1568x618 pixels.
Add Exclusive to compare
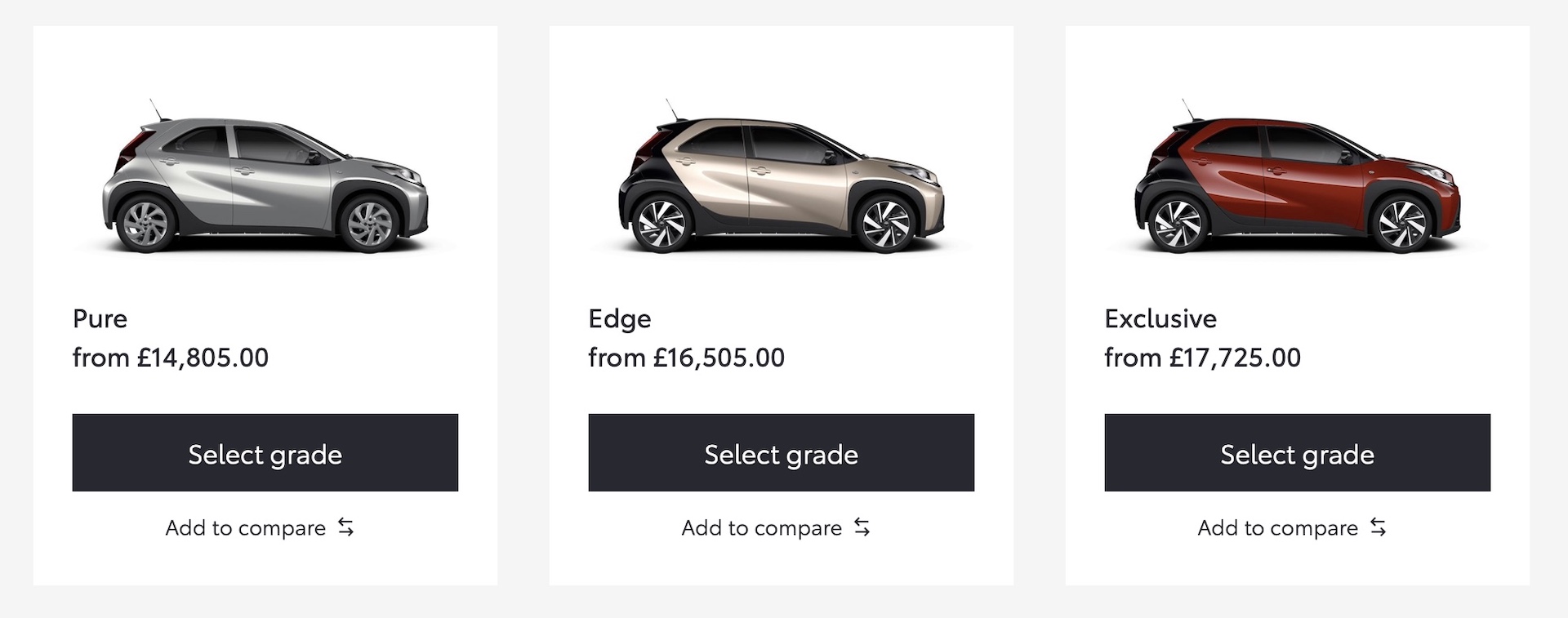pos(1291,528)
